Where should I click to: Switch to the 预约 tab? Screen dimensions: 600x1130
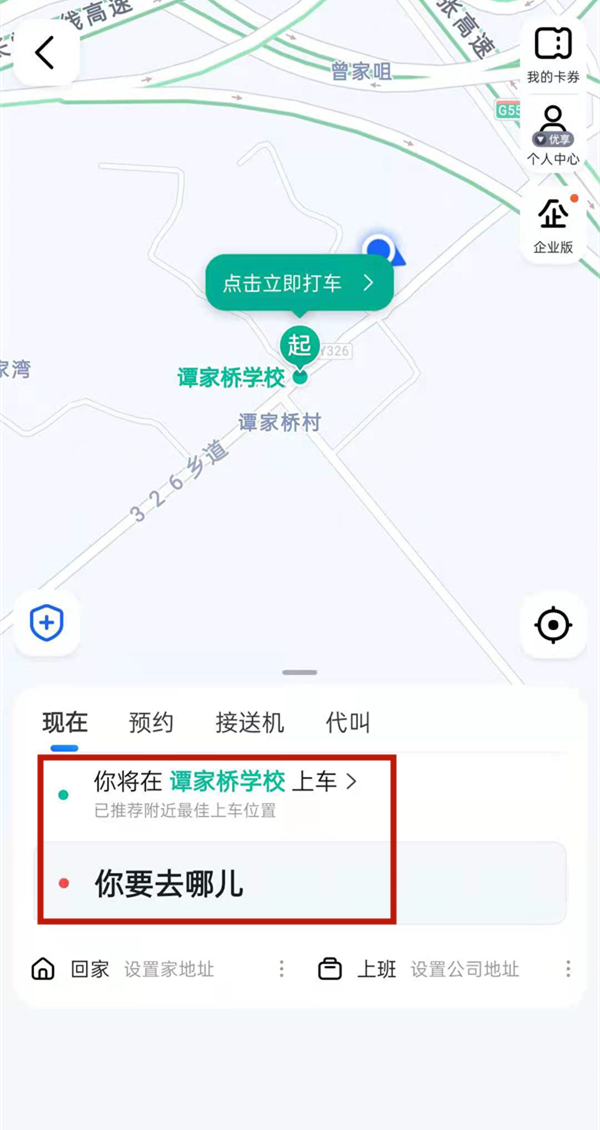click(x=151, y=722)
